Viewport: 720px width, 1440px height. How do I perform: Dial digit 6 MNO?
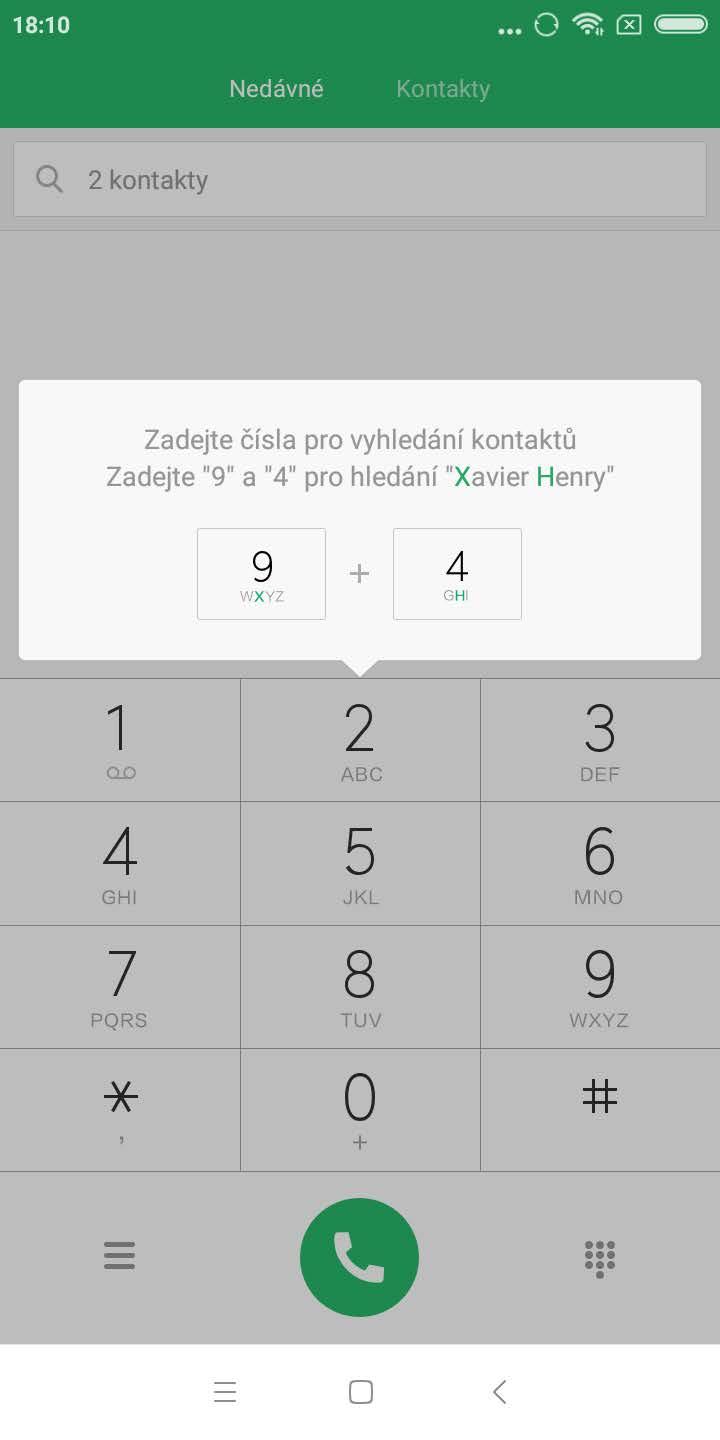tap(600, 863)
